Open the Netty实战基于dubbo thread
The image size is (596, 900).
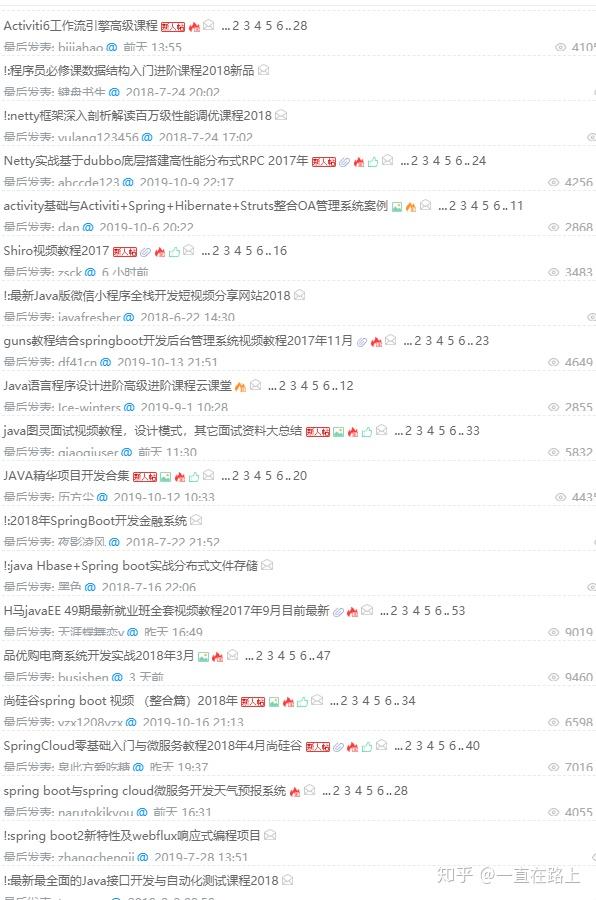tap(156, 161)
